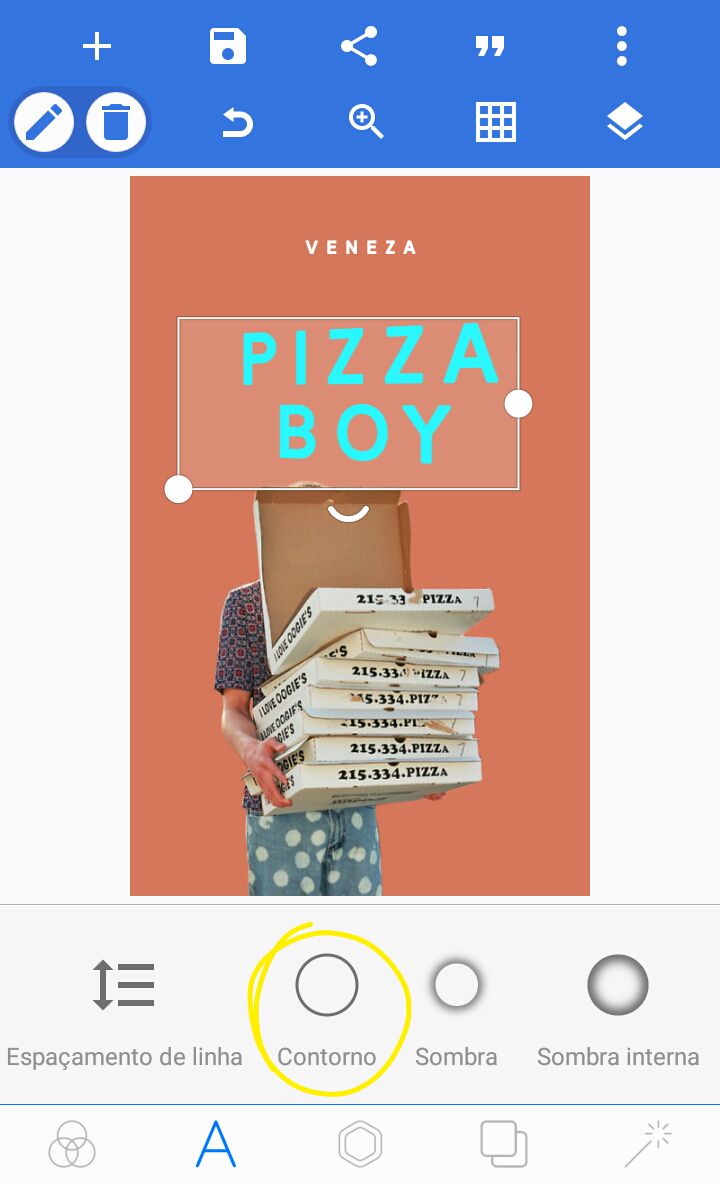This screenshot has height=1184, width=720.
Task: Open Sombra interna option
Action: click(618, 1012)
